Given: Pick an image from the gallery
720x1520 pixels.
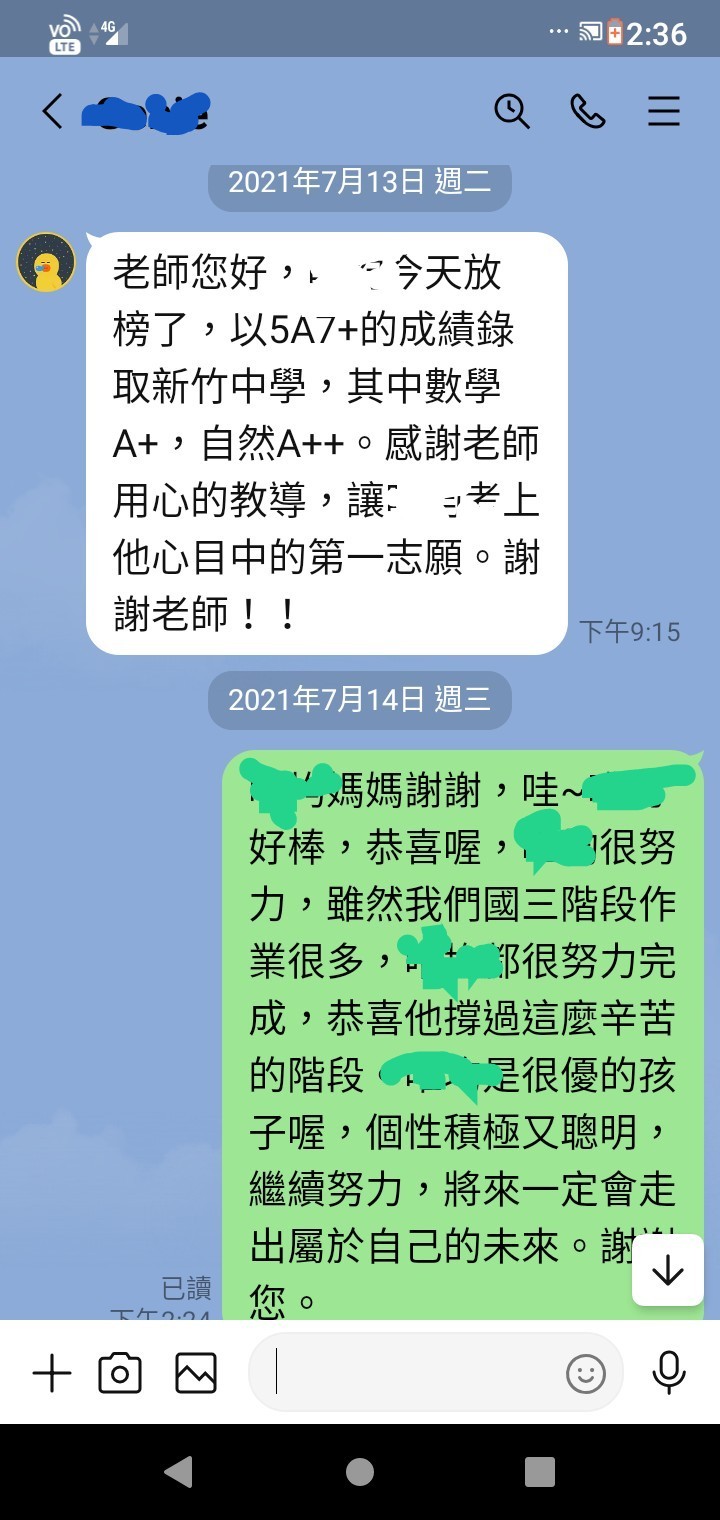Looking at the screenshot, I should 196,1373.
